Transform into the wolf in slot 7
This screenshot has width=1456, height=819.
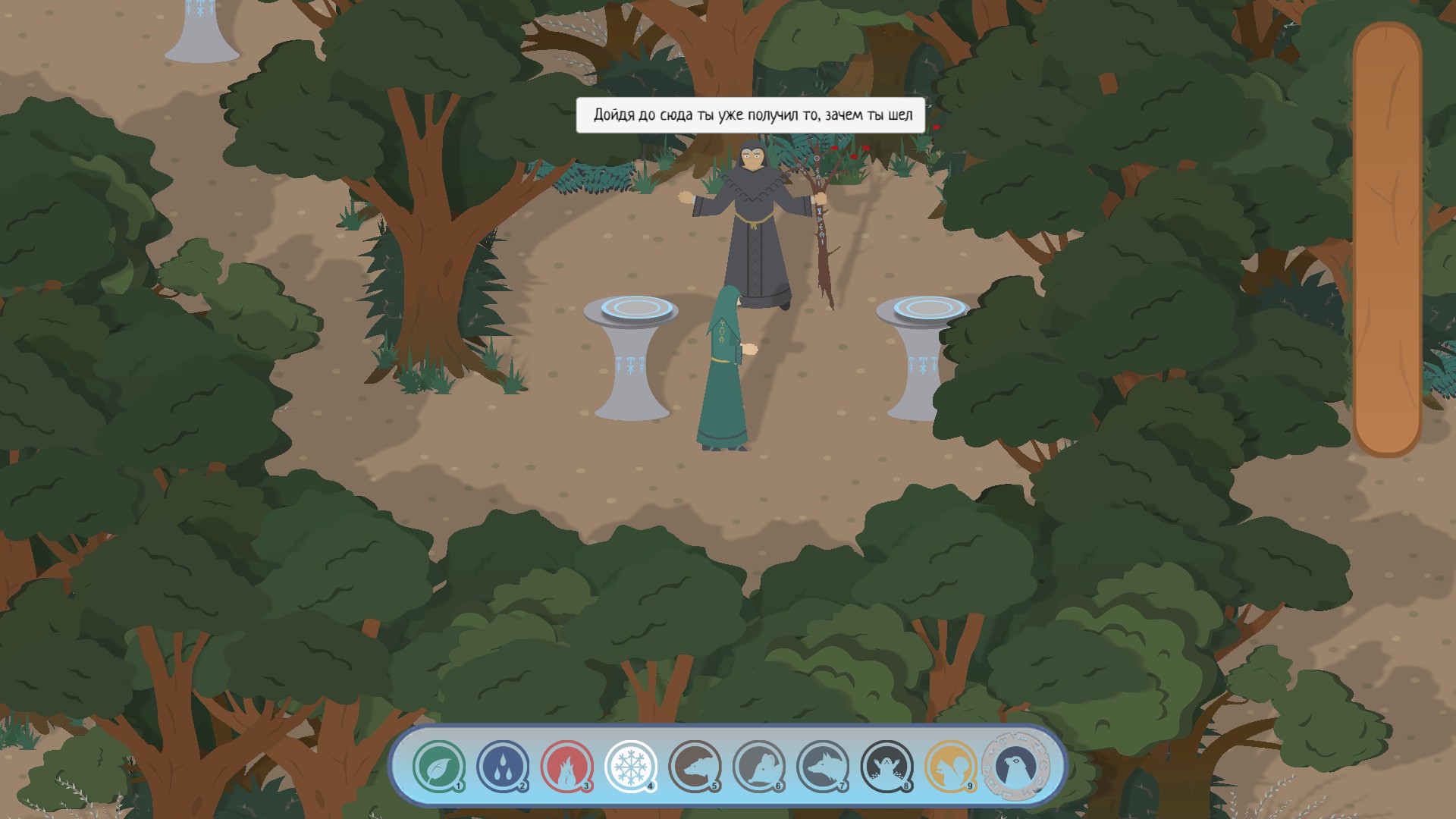[x=822, y=767]
